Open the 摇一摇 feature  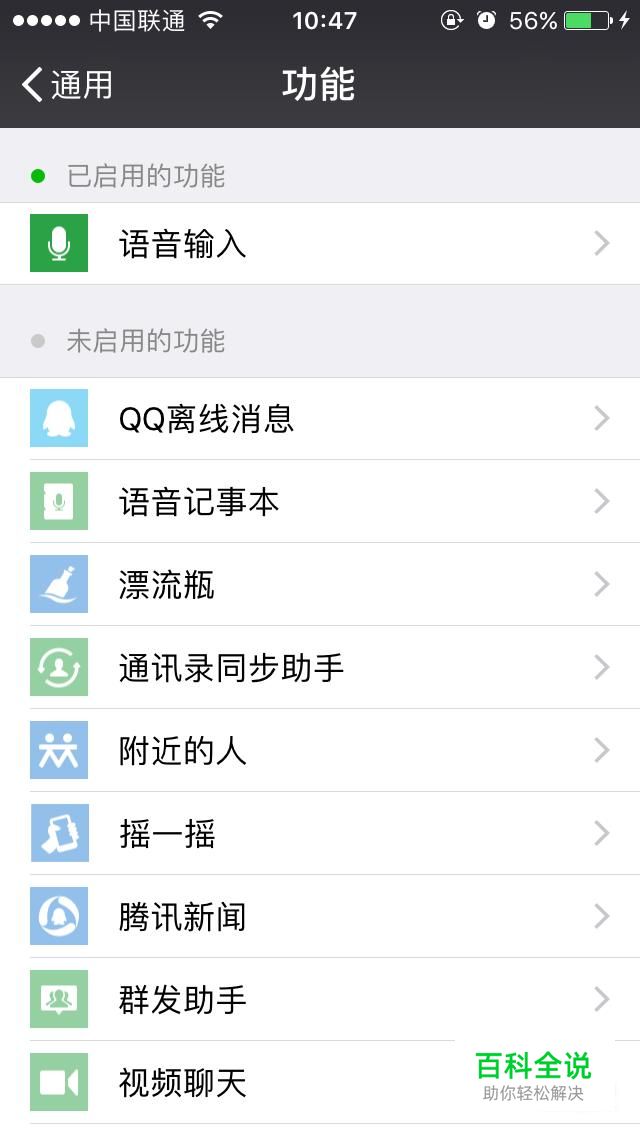point(320,833)
